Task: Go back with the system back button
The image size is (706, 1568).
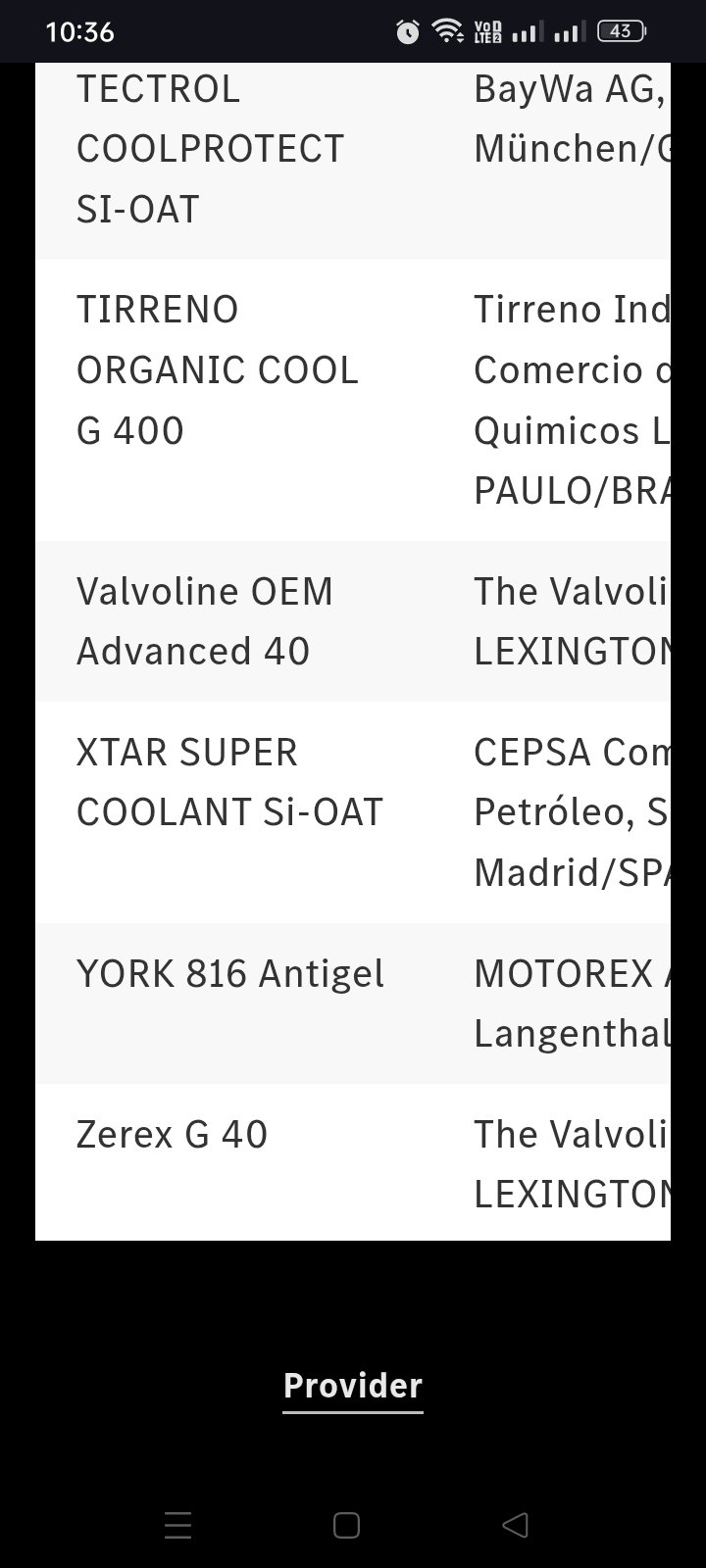Action: [x=515, y=1525]
